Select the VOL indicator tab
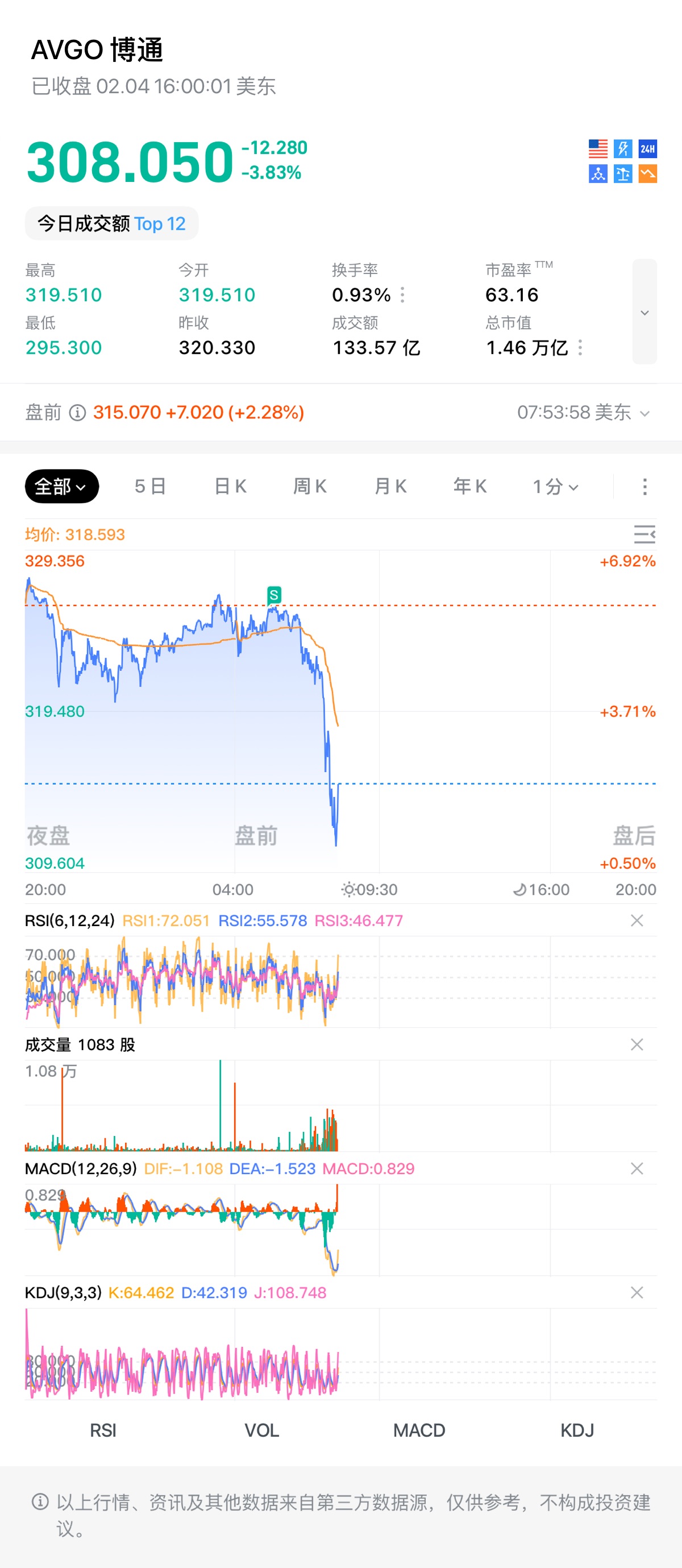Viewport: 682px width, 1568px height. [261, 1430]
